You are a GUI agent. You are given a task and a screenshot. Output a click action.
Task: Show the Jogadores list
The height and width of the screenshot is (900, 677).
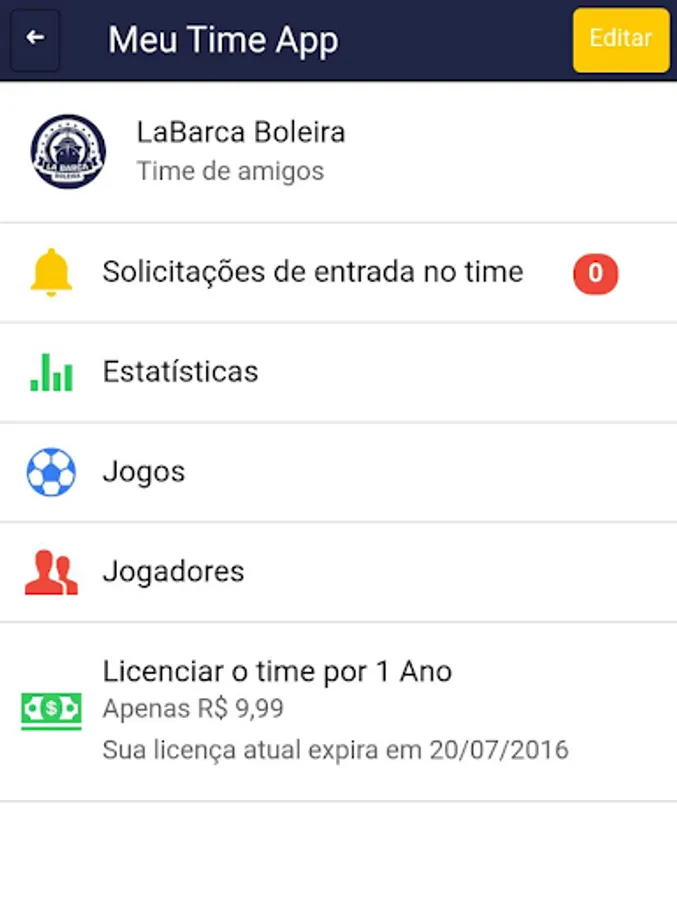pos(173,572)
